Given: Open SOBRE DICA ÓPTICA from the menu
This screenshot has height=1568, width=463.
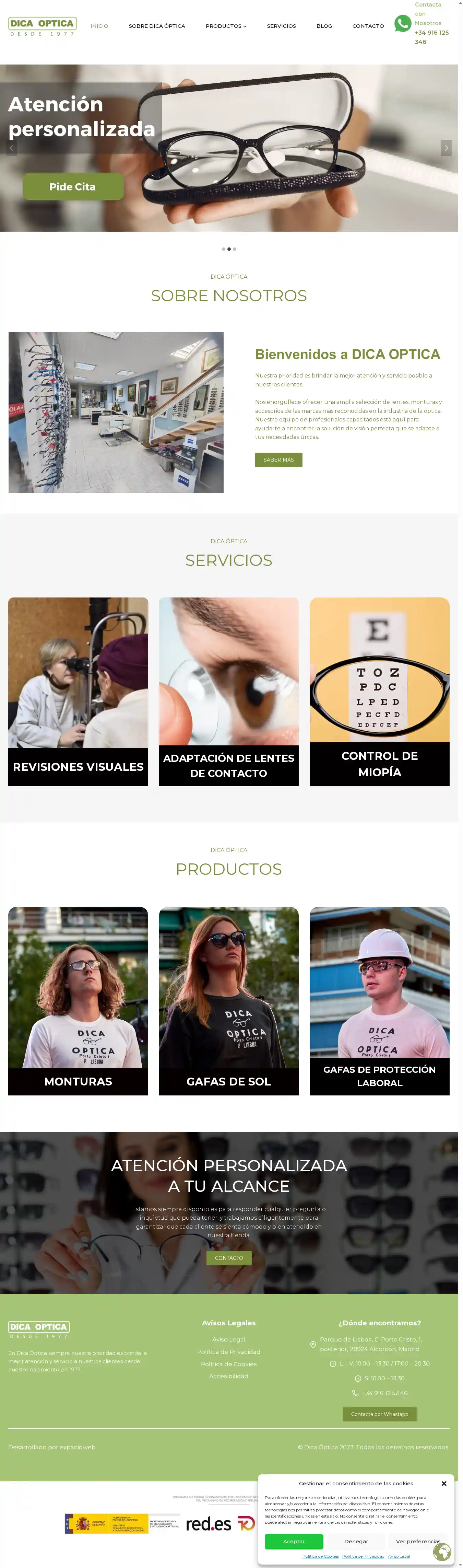Looking at the screenshot, I should pos(157,26).
